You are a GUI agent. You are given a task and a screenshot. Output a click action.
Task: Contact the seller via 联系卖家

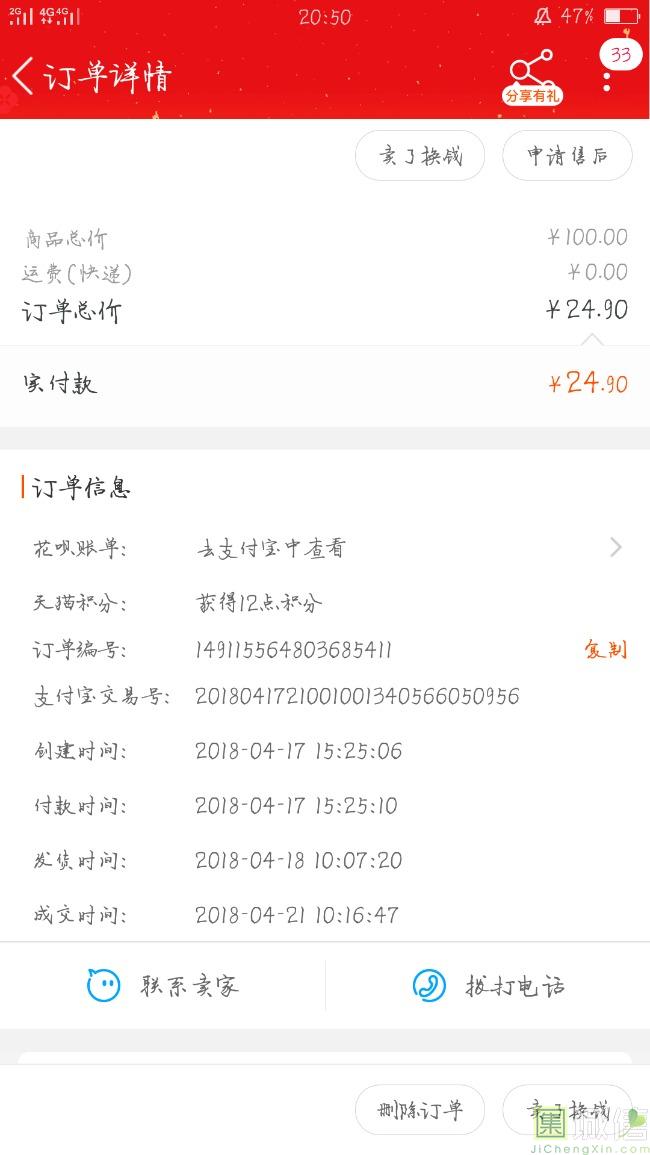(x=163, y=985)
